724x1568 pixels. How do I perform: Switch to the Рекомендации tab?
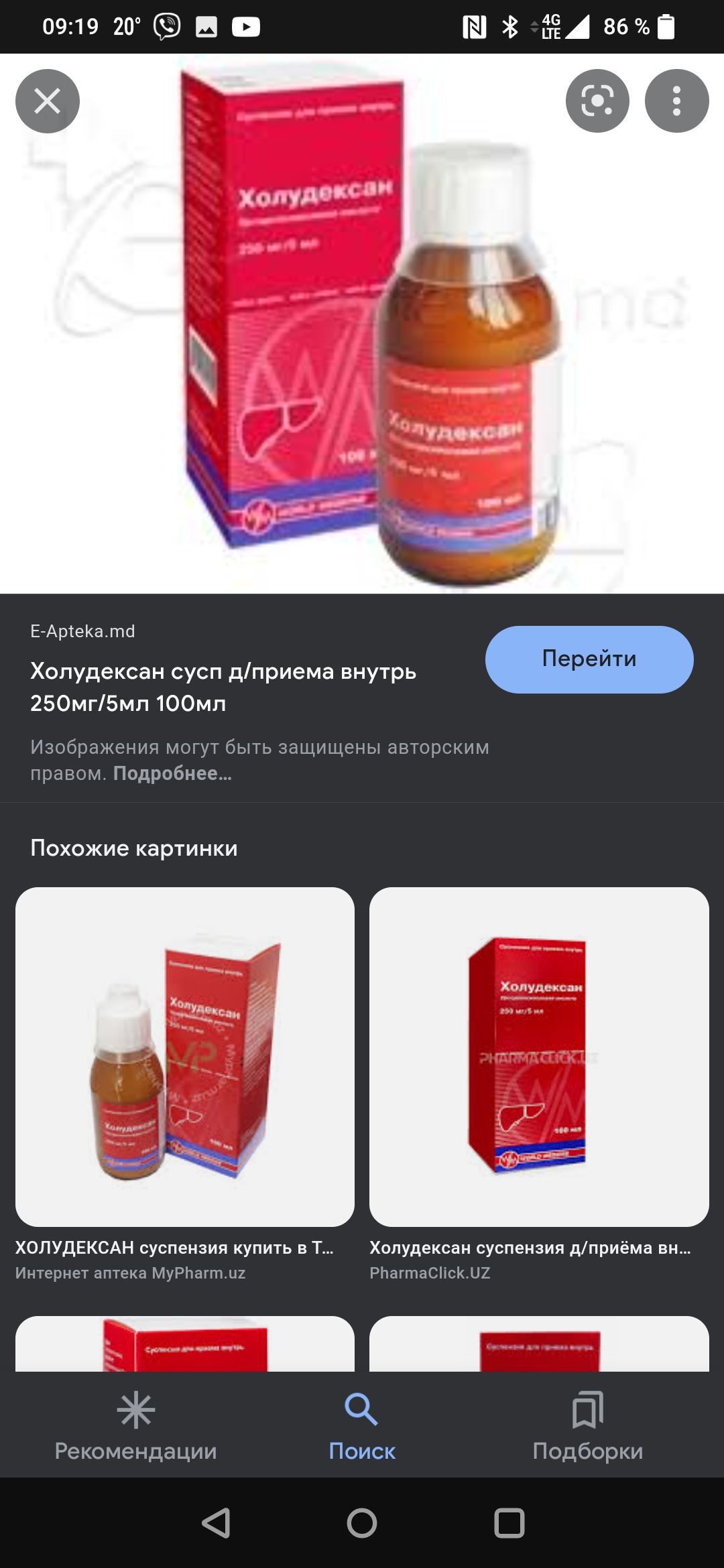135,1425
